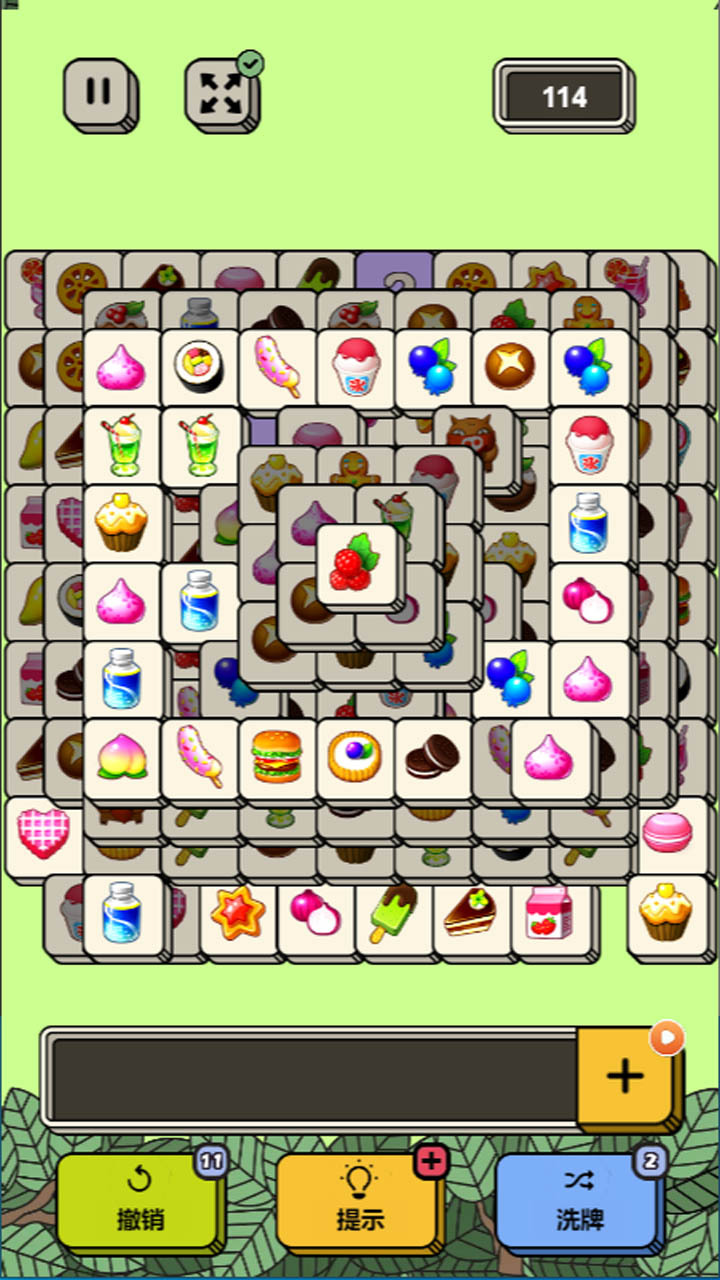
Task: Tap the sushi roll tile
Action: (199, 367)
